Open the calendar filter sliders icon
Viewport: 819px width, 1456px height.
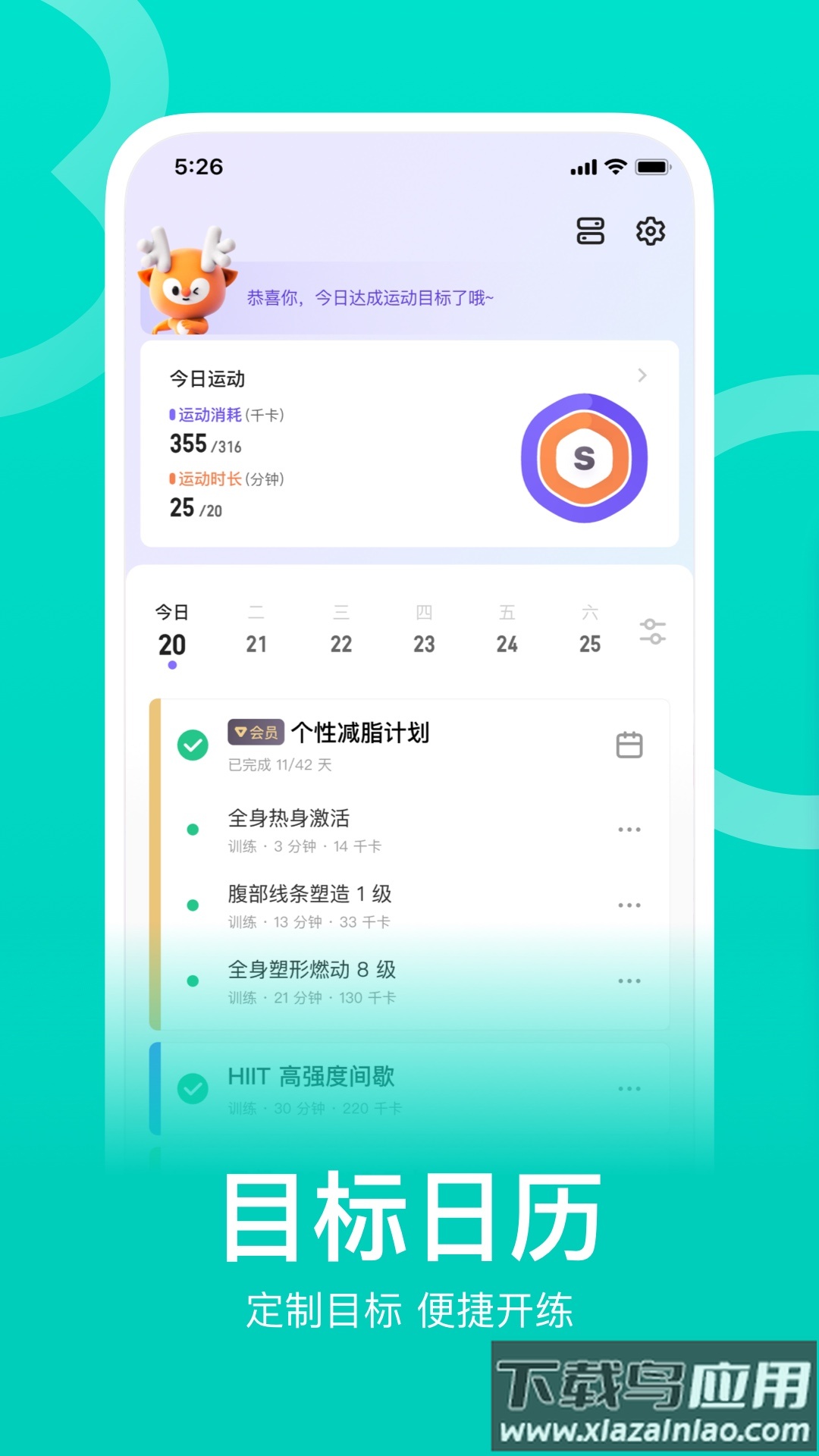tap(652, 632)
